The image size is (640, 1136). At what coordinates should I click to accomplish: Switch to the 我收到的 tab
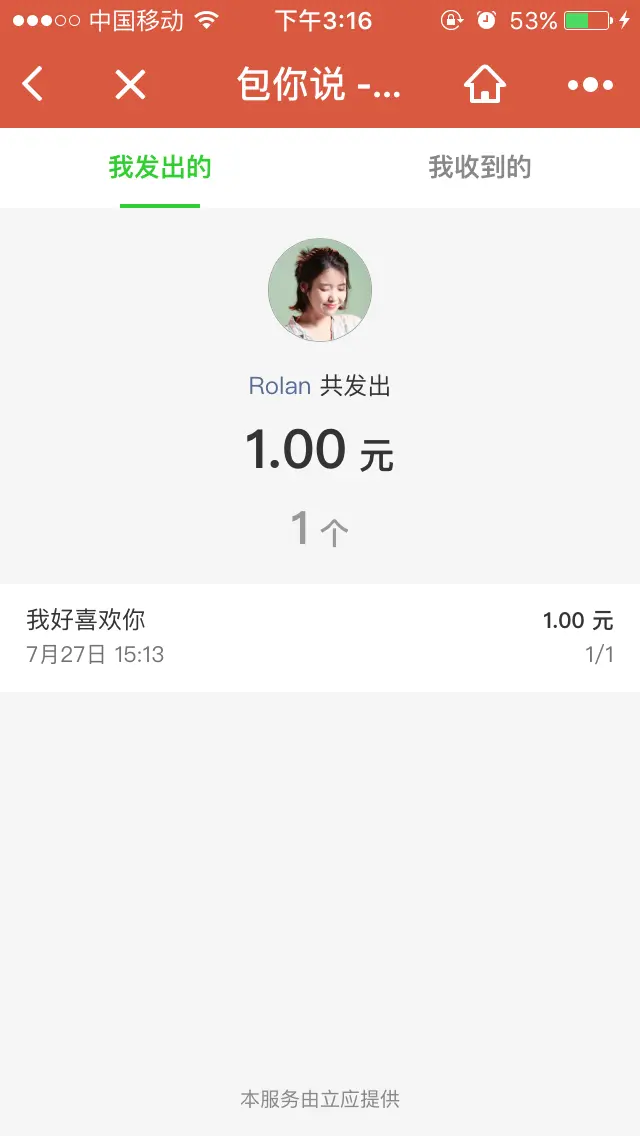480,168
